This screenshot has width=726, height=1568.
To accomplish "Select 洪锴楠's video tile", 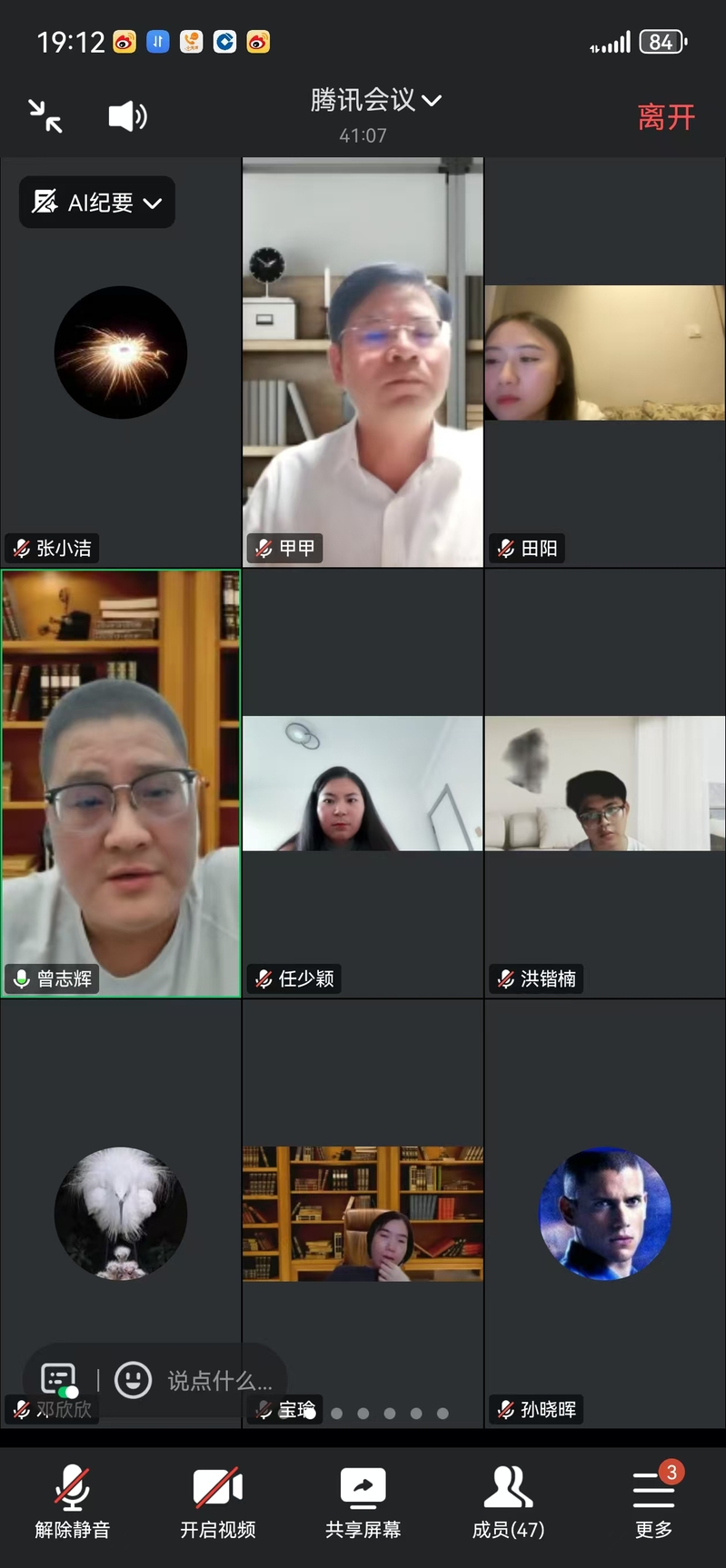I will click(x=604, y=783).
